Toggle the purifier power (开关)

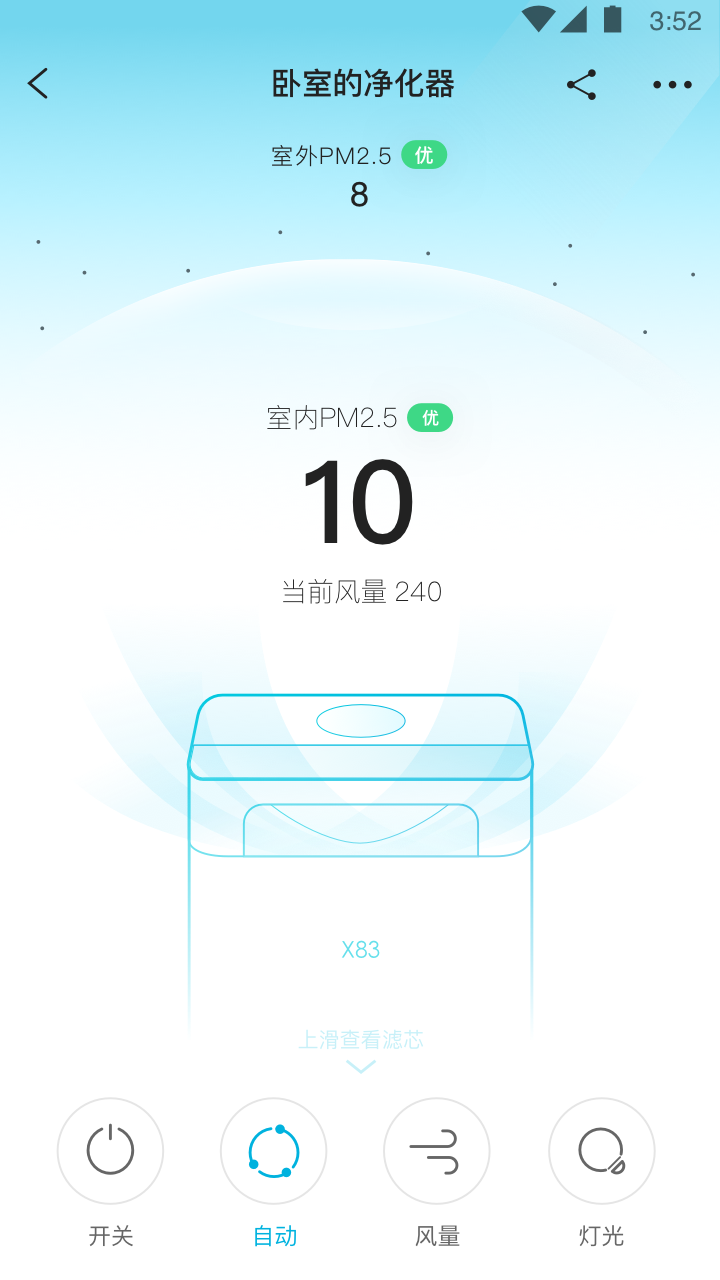(x=110, y=1151)
